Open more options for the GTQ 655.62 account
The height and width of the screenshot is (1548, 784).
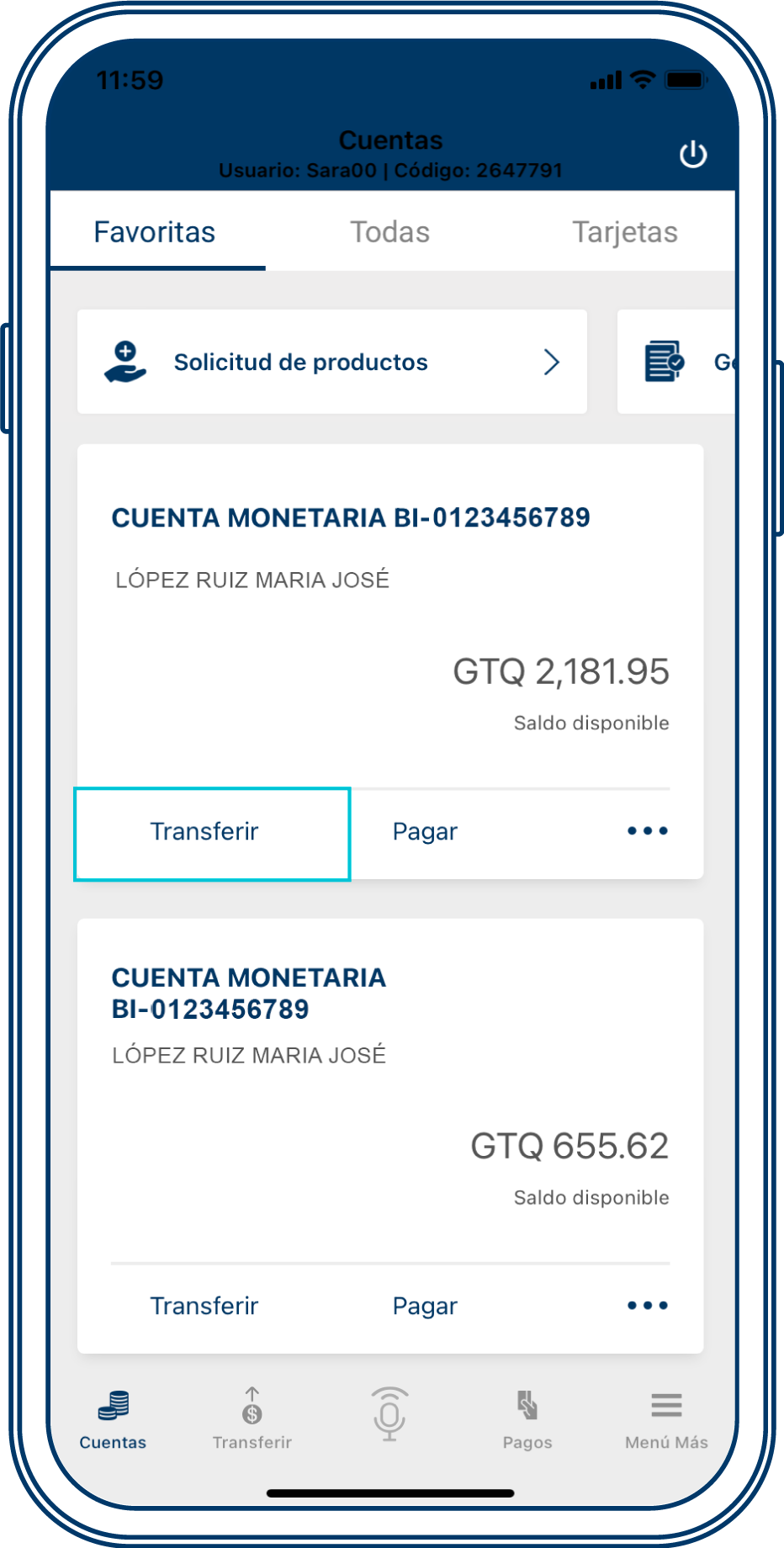pyautogui.click(x=647, y=1306)
